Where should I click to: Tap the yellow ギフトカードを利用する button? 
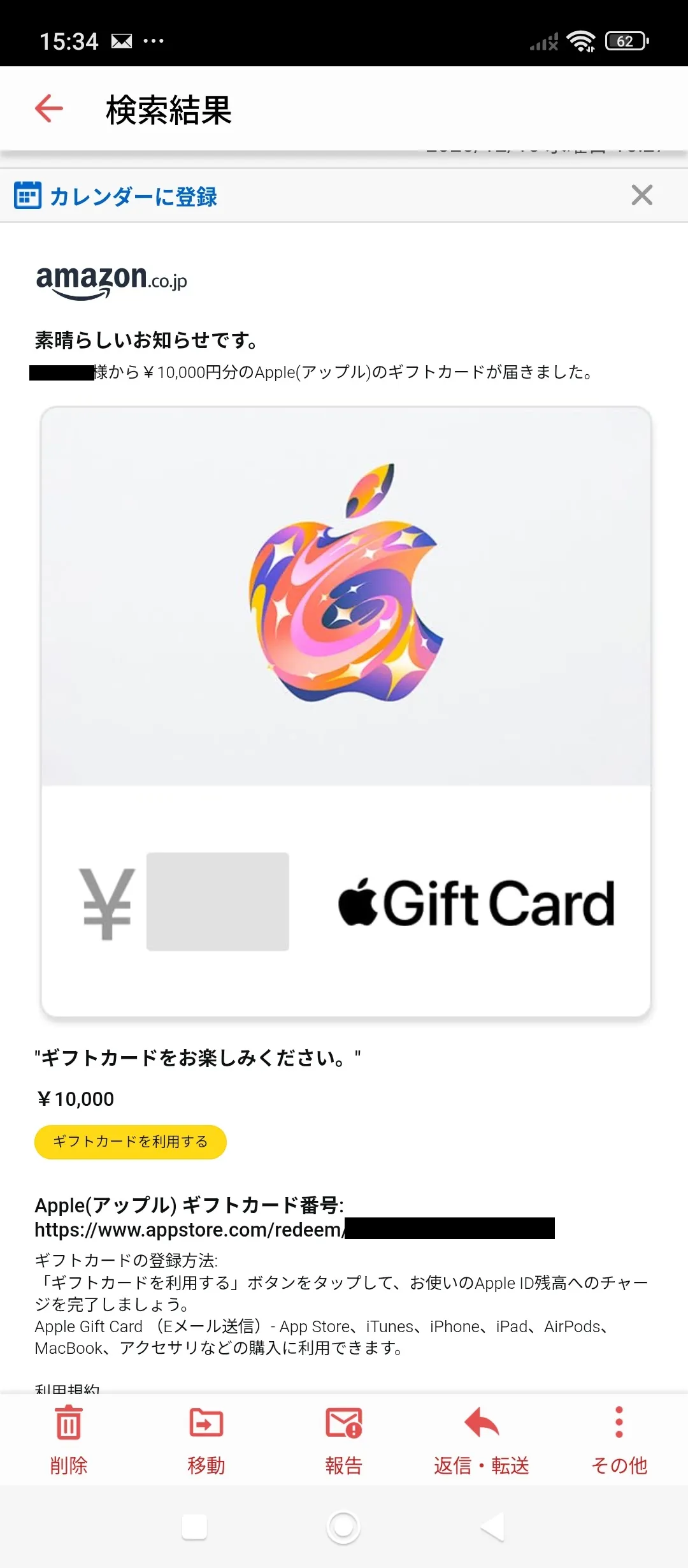[131, 1142]
